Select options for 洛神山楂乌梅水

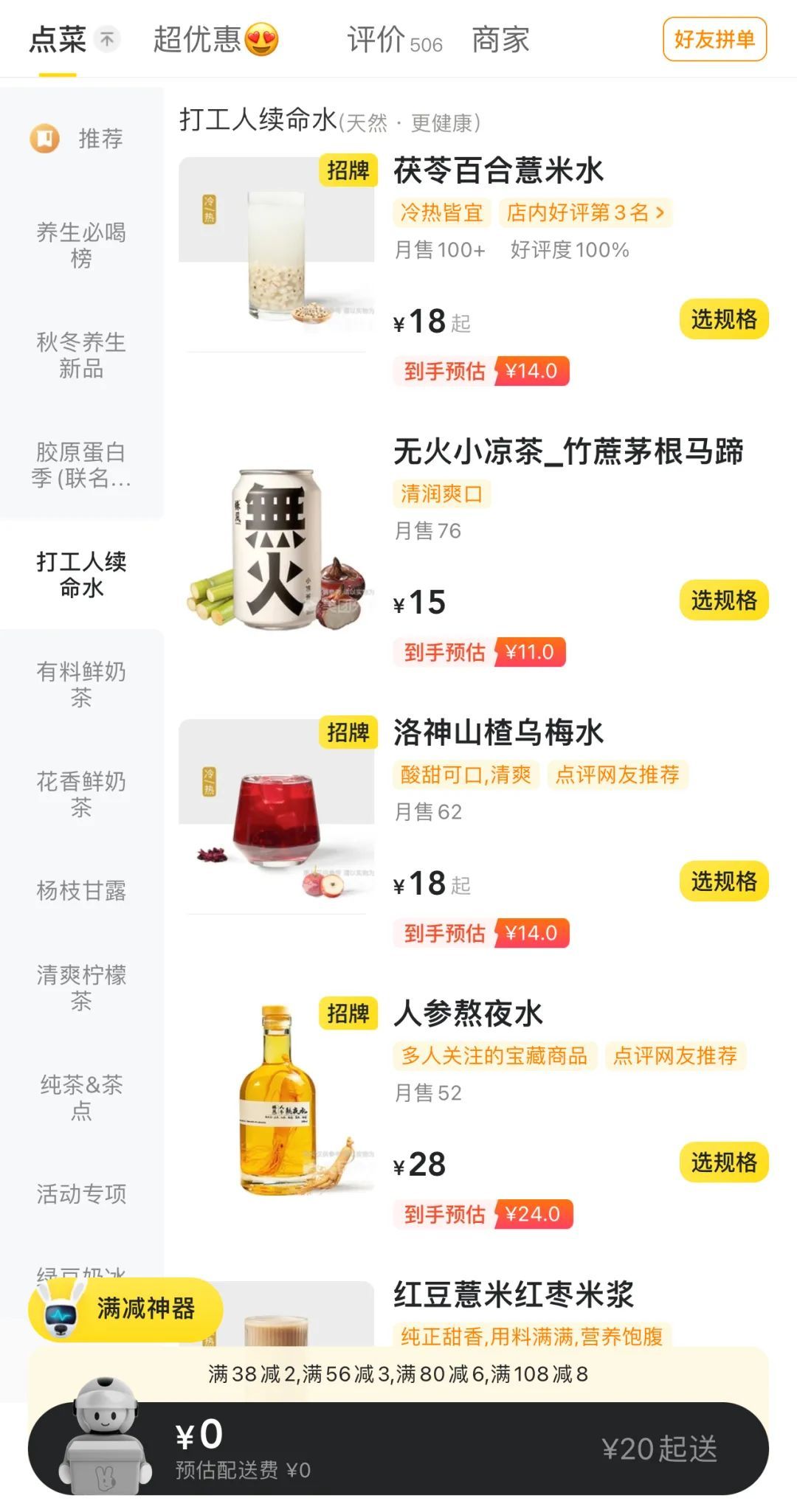tap(723, 881)
